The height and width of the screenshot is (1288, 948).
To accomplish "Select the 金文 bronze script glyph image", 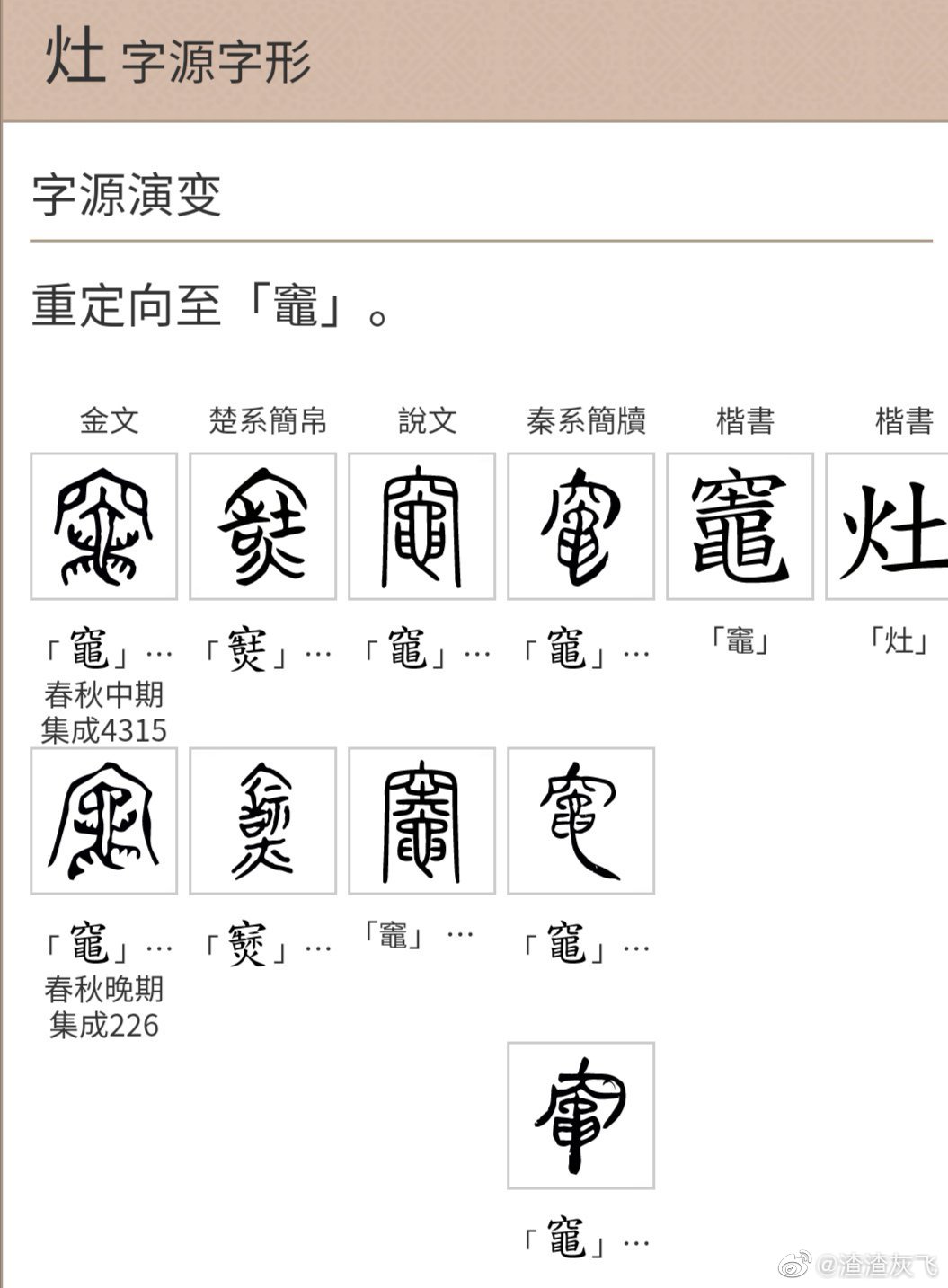I will click(103, 525).
